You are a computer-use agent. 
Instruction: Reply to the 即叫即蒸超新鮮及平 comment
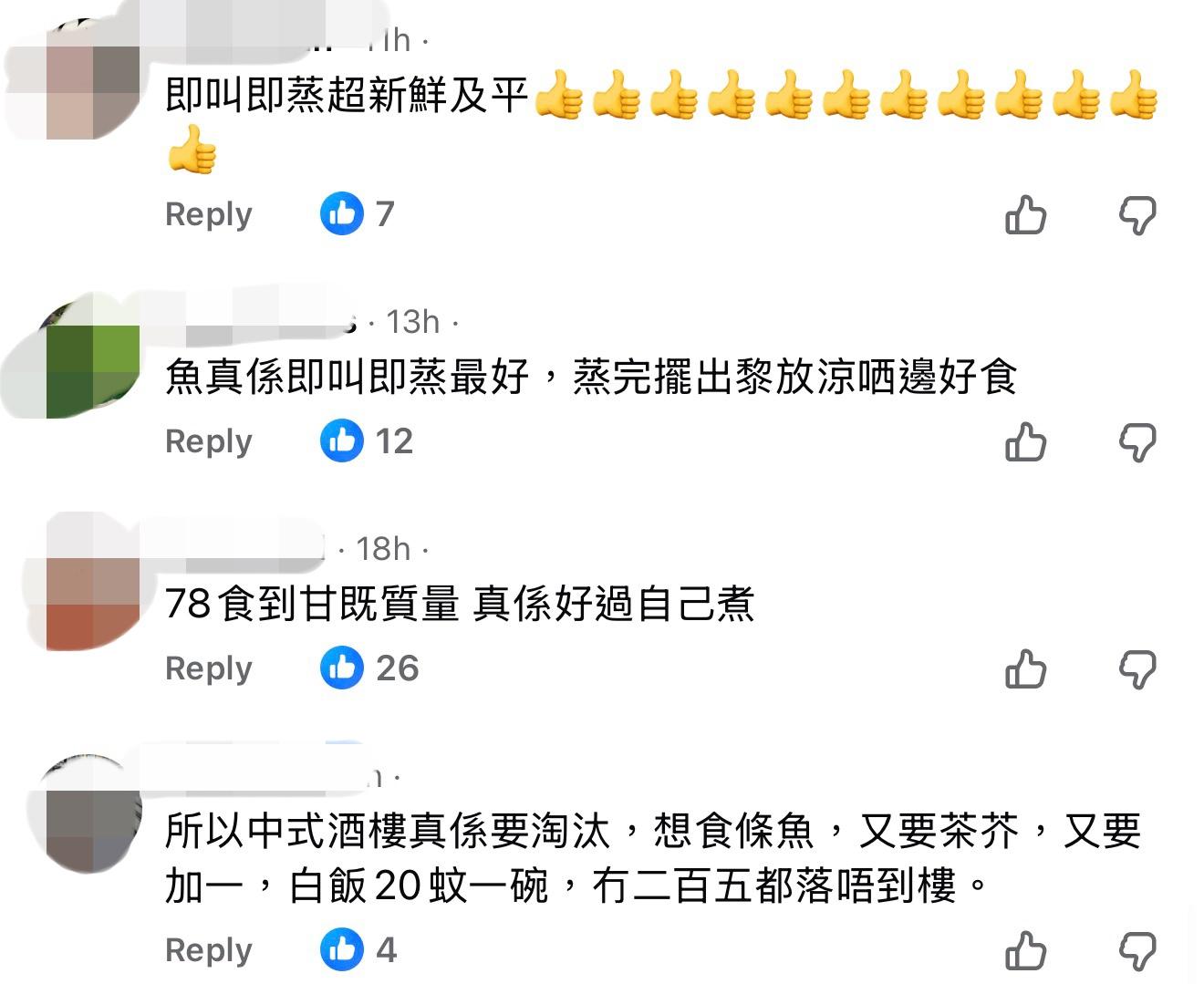pyautogui.click(x=208, y=214)
